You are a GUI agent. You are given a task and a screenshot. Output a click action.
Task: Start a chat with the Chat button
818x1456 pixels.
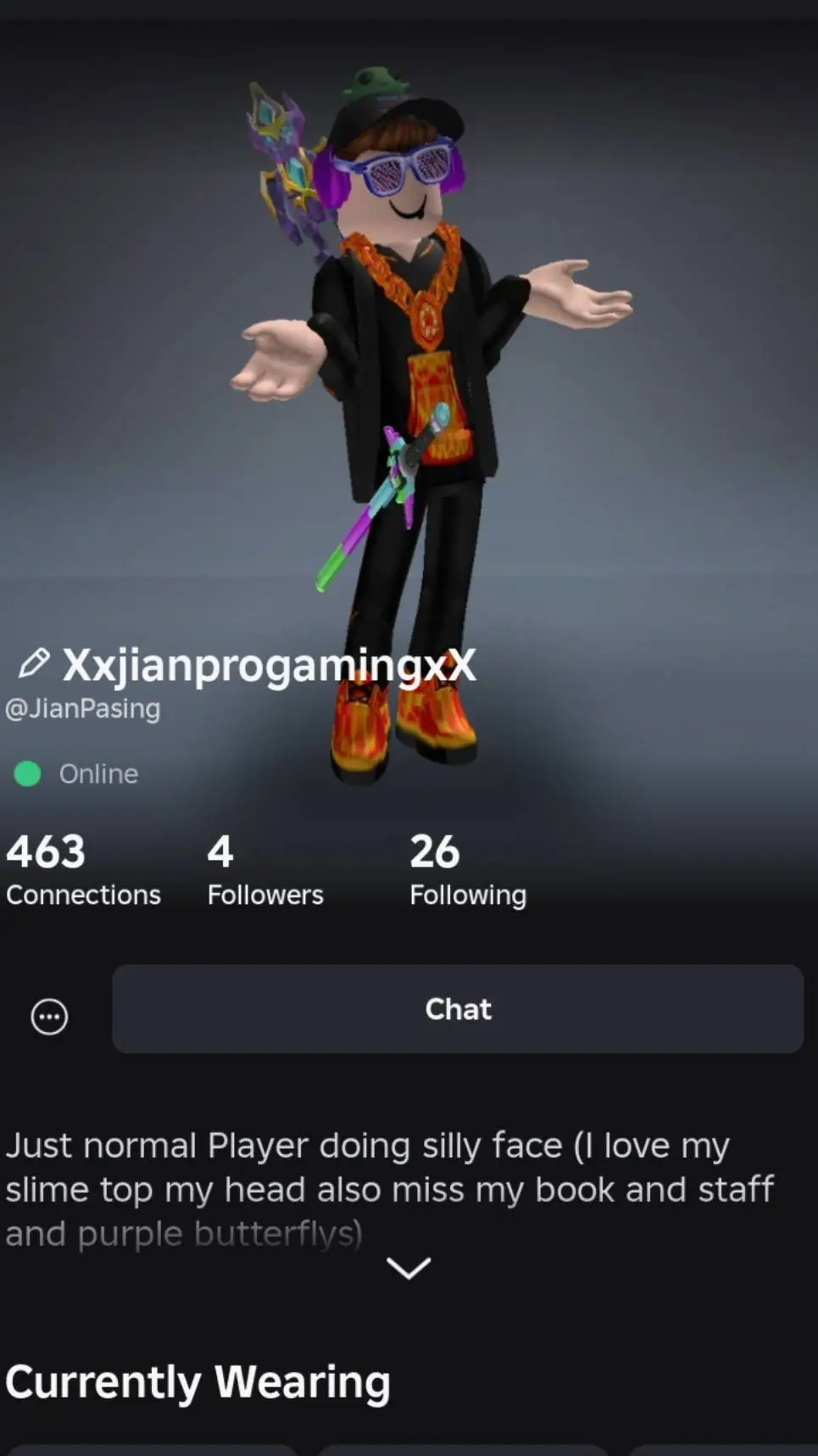458,1009
